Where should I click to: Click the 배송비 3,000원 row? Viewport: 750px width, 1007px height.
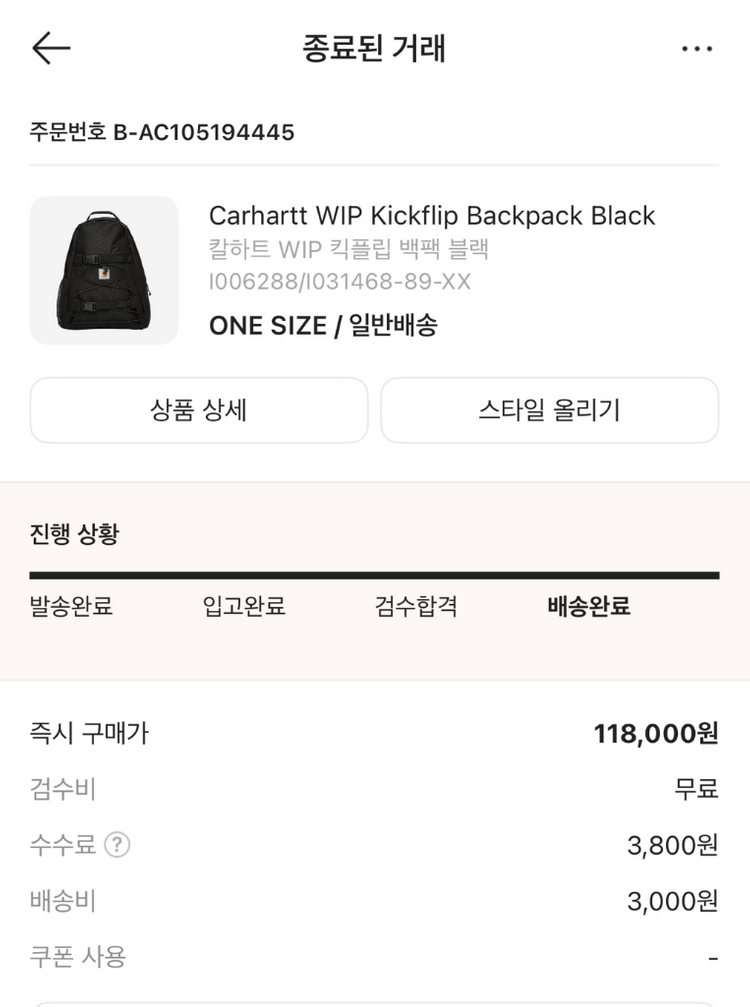point(375,902)
